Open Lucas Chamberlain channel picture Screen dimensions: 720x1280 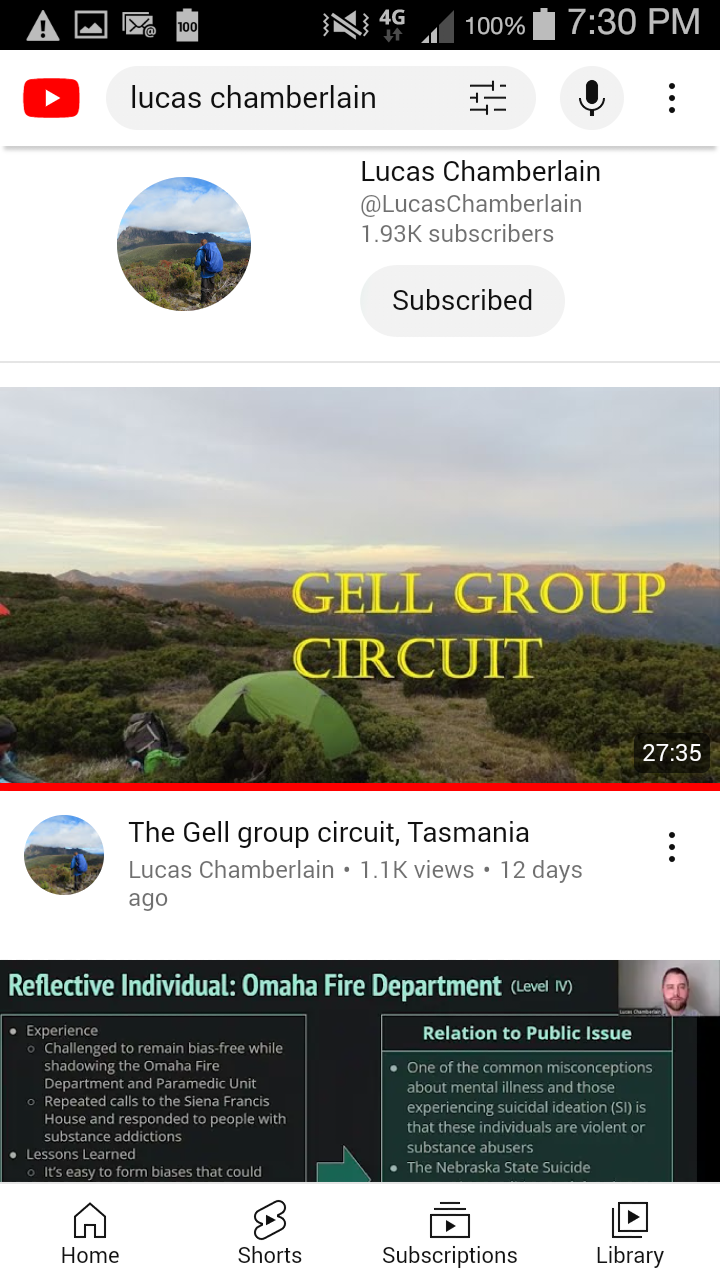click(x=184, y=244)
